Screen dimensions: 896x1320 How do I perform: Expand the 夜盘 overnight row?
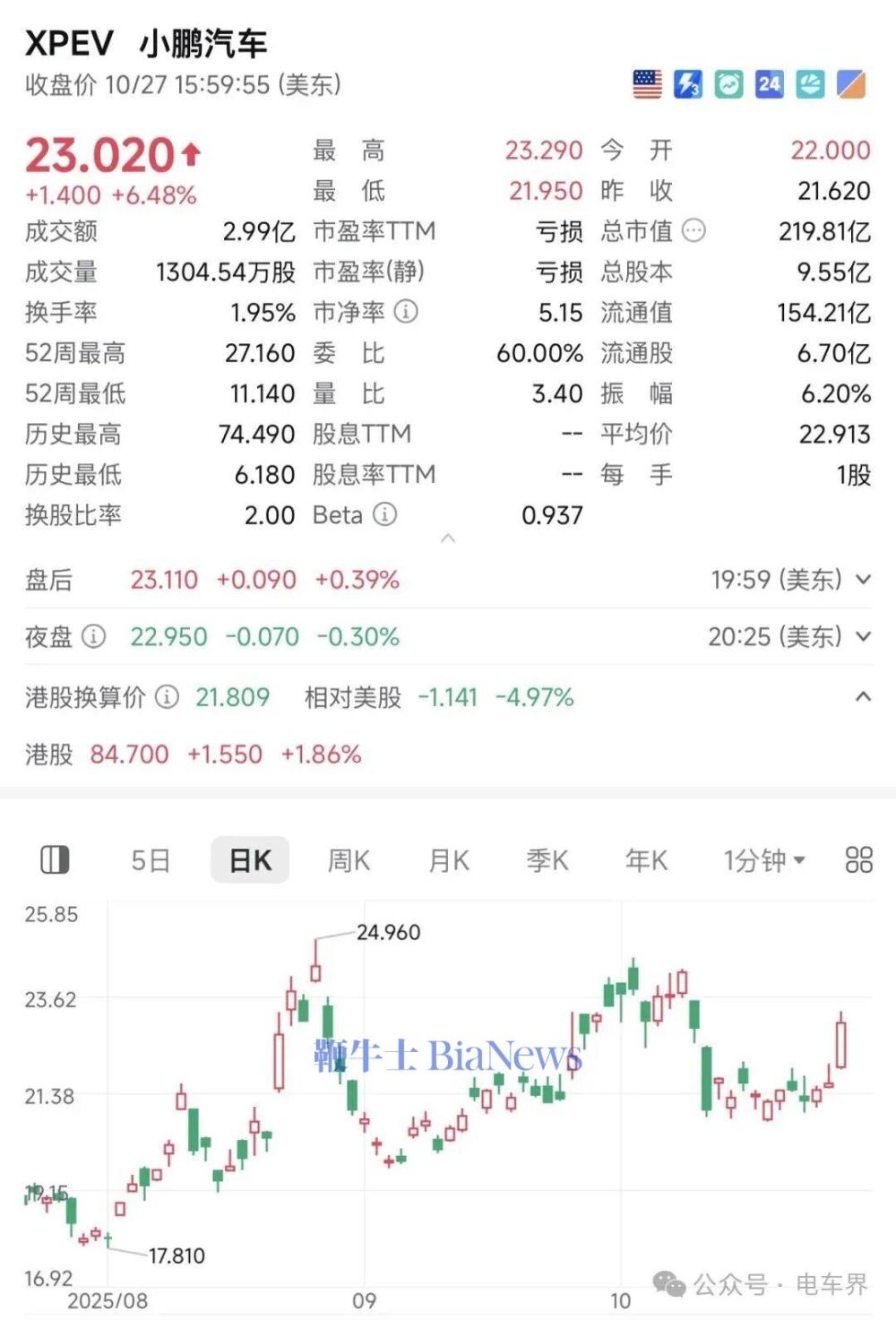pos(863,637)
